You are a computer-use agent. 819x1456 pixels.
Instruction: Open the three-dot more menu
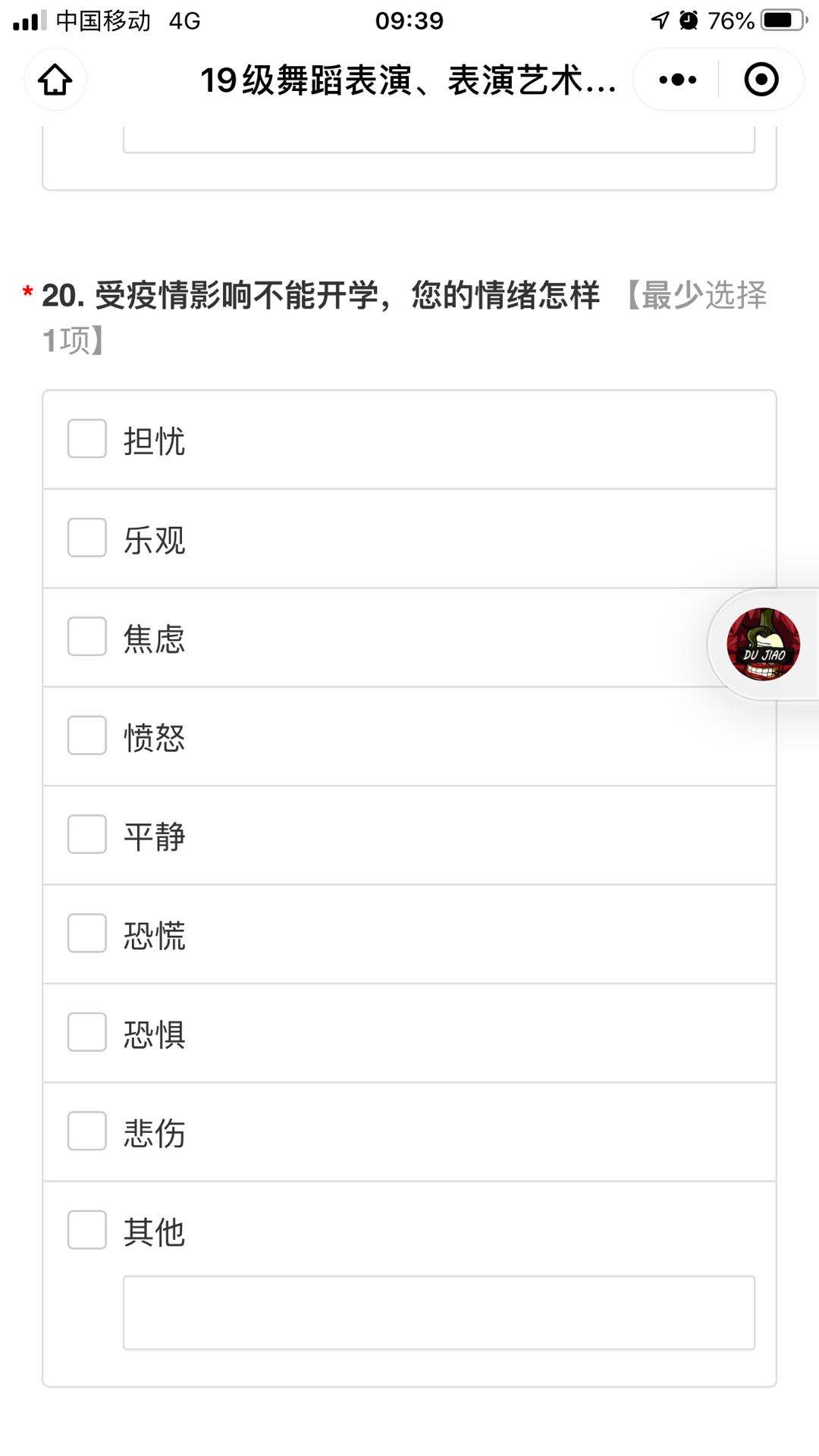click(x=677, y=80)
